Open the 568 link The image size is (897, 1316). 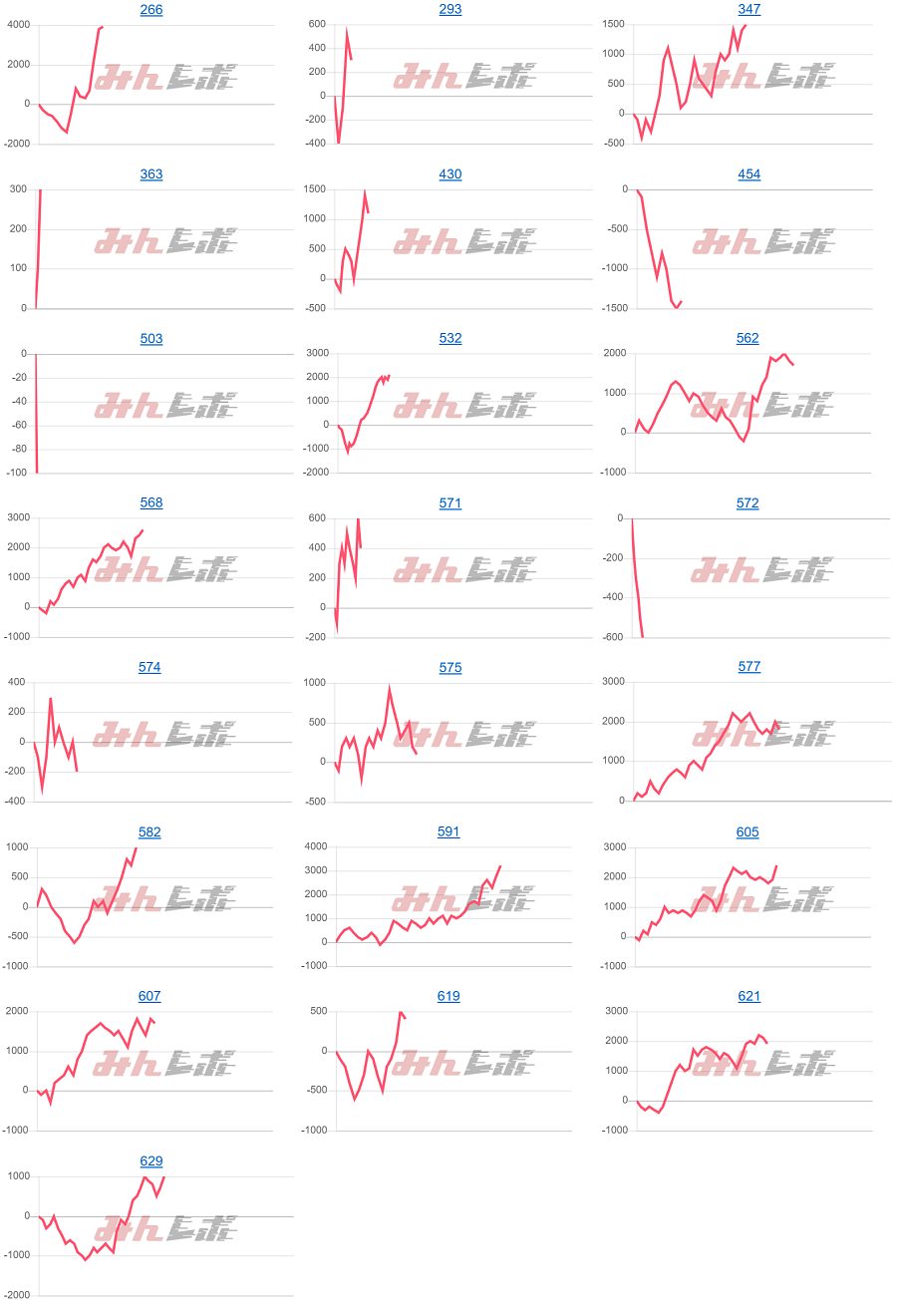coord(151,503)
